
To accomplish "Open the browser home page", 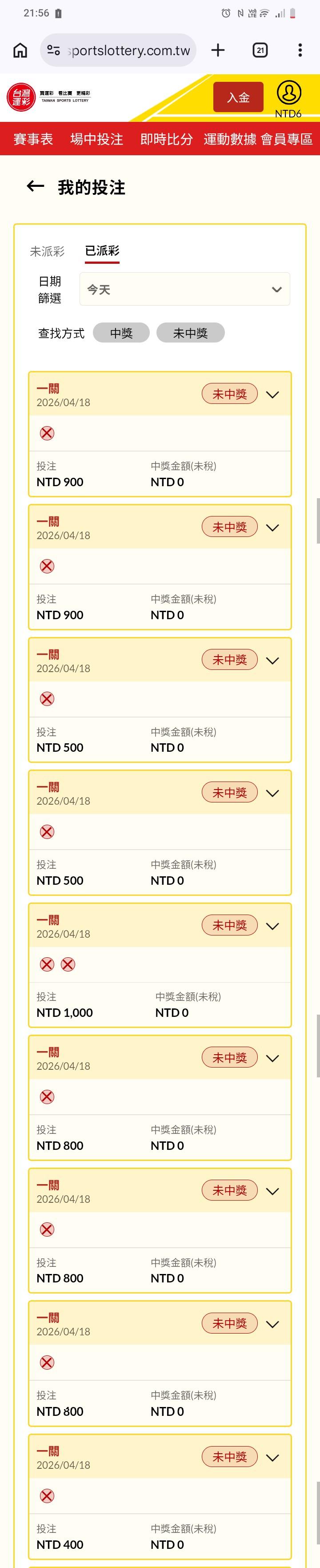I will [20, 51].
